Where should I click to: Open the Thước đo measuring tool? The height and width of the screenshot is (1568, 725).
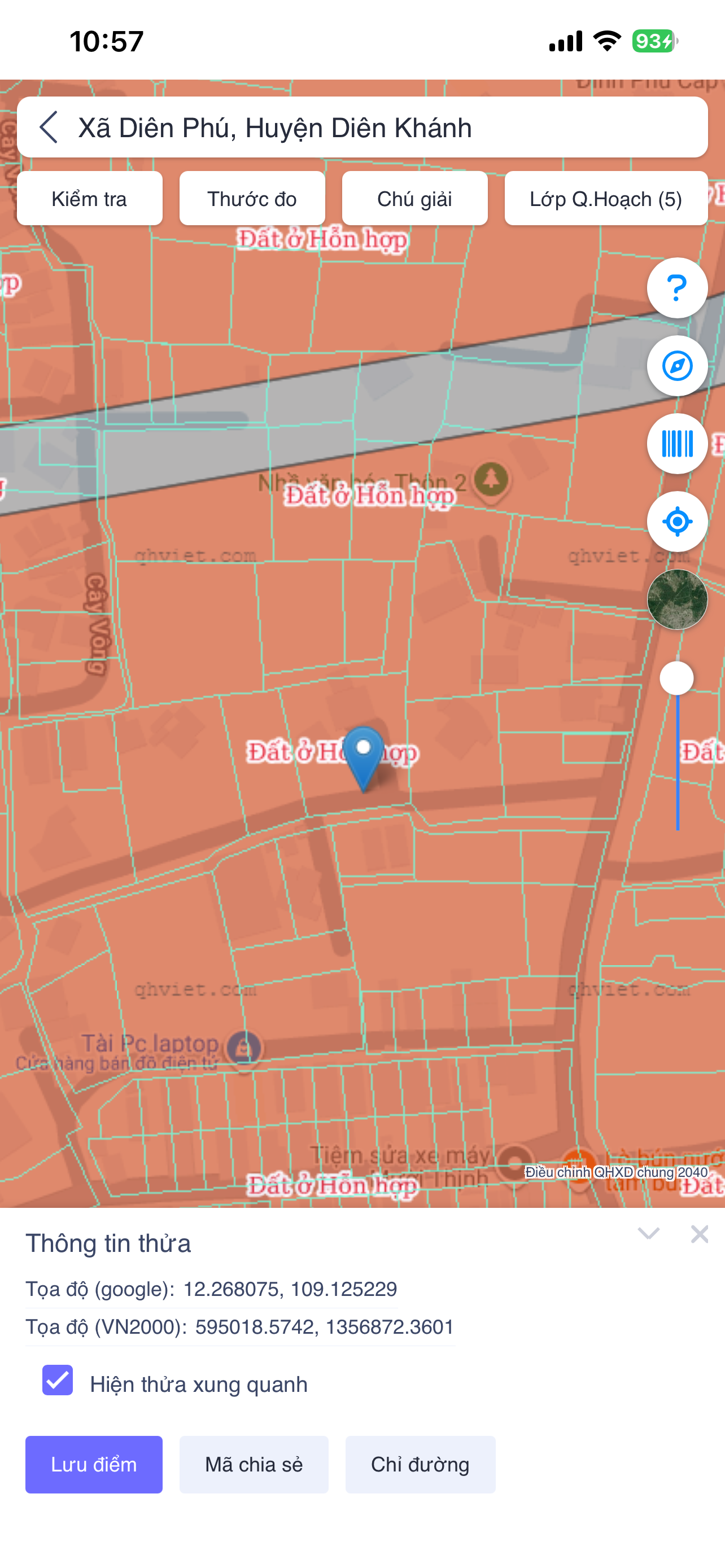pyautogui.click(x=252, y=199)
